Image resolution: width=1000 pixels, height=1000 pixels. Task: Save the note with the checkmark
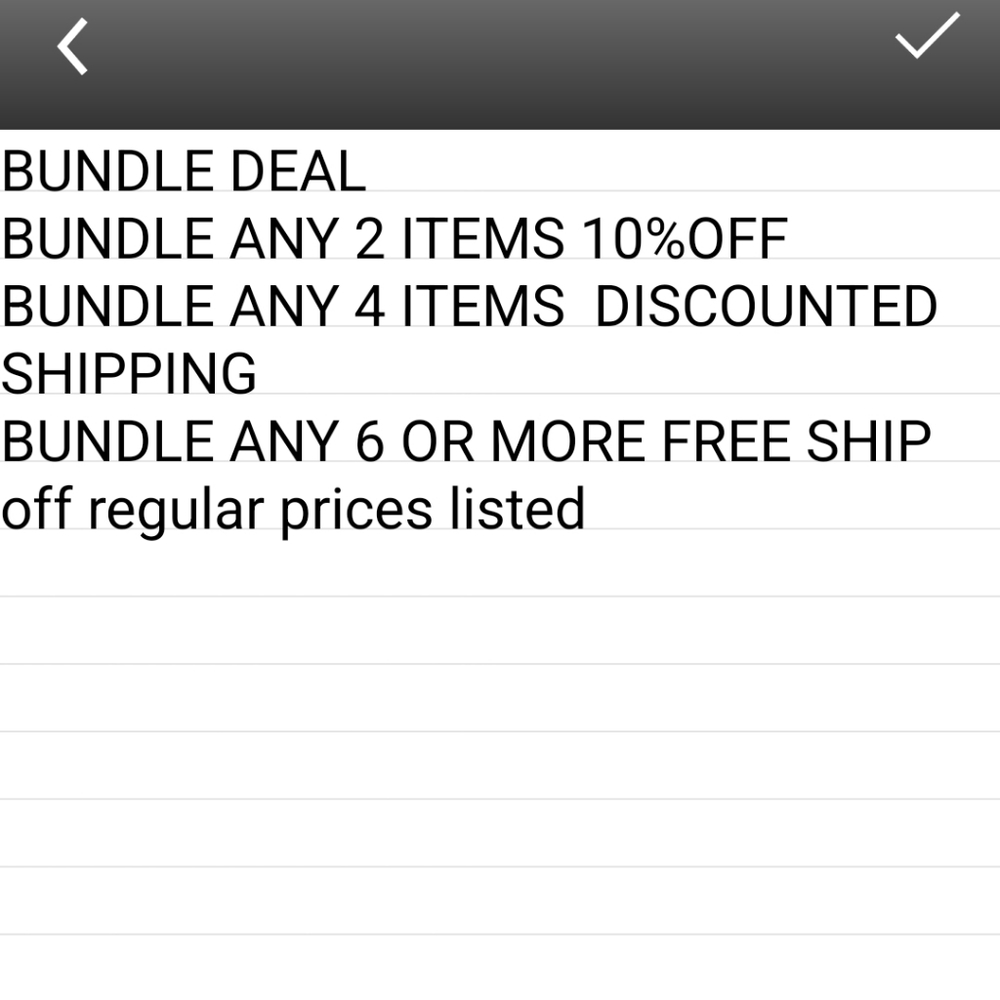[x=926, y=36]
